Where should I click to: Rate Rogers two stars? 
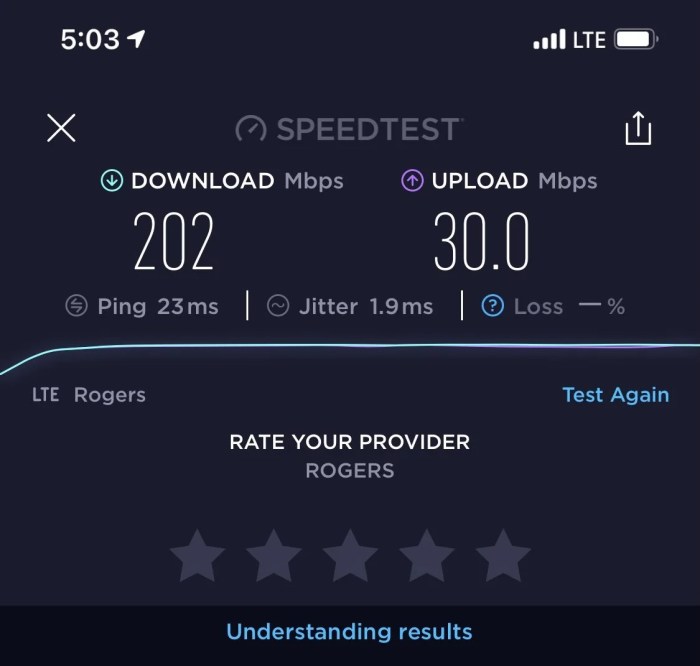pos(273,556)
